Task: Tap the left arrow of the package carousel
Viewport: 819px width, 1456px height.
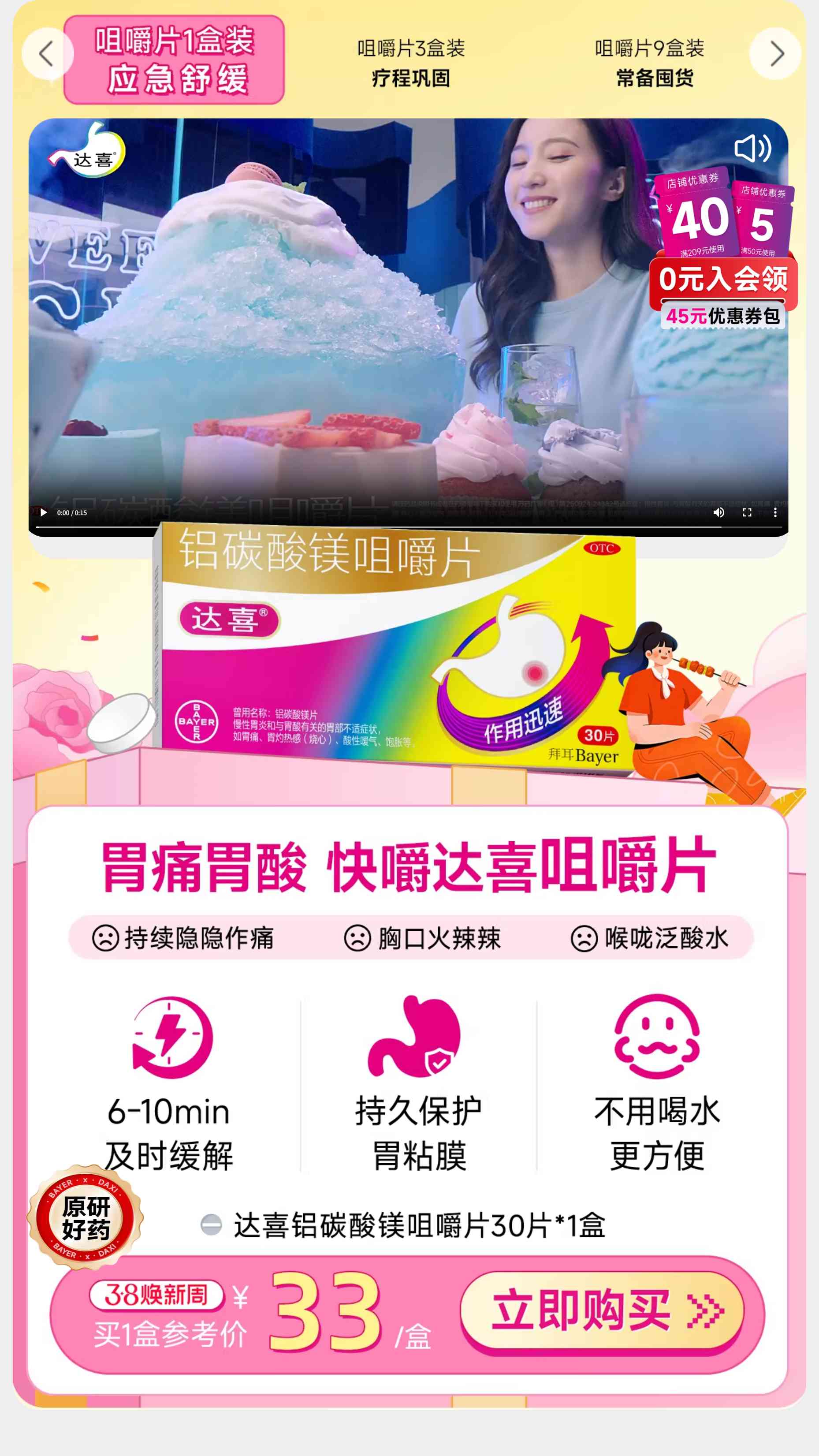Action: click(x=47, y=54)
